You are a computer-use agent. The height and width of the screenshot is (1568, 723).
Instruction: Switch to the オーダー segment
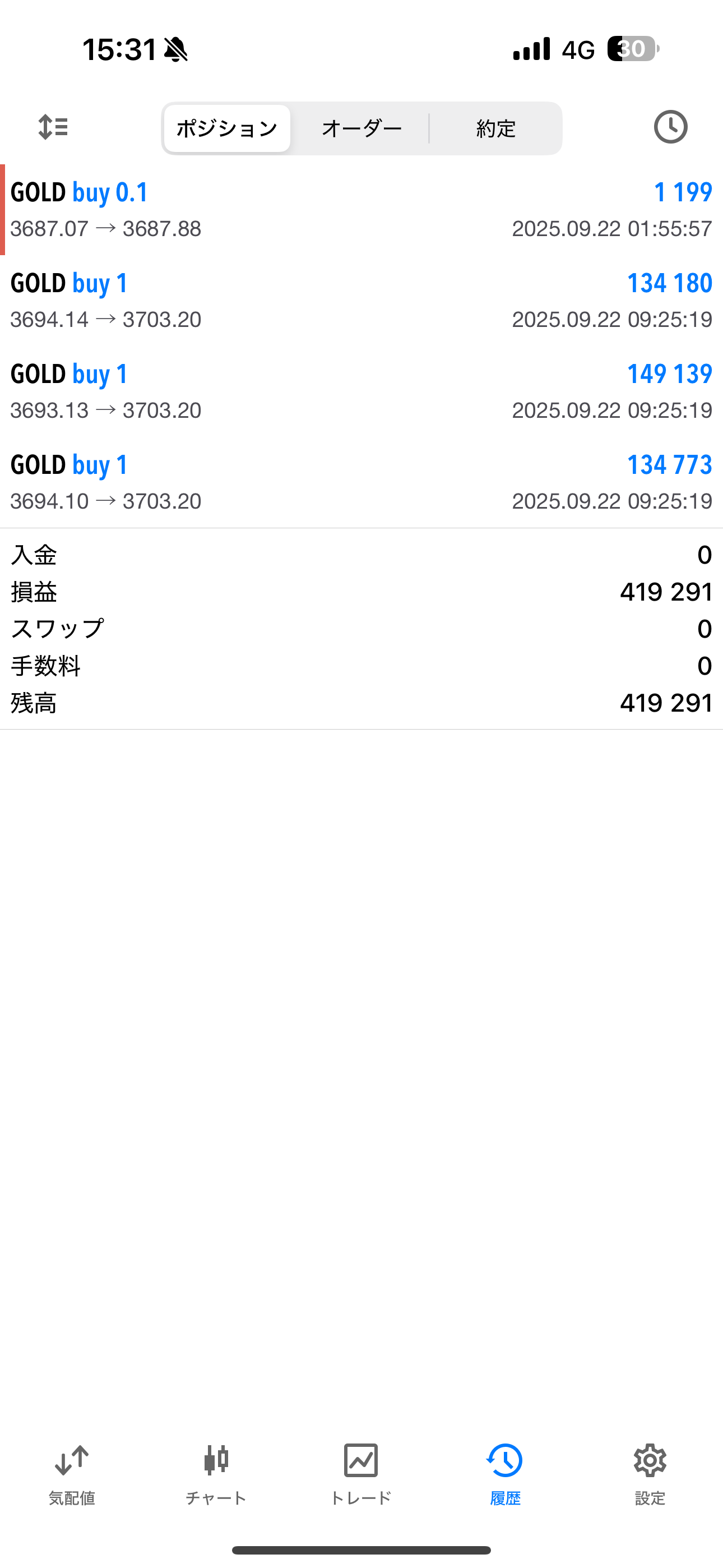coord(361,128)
